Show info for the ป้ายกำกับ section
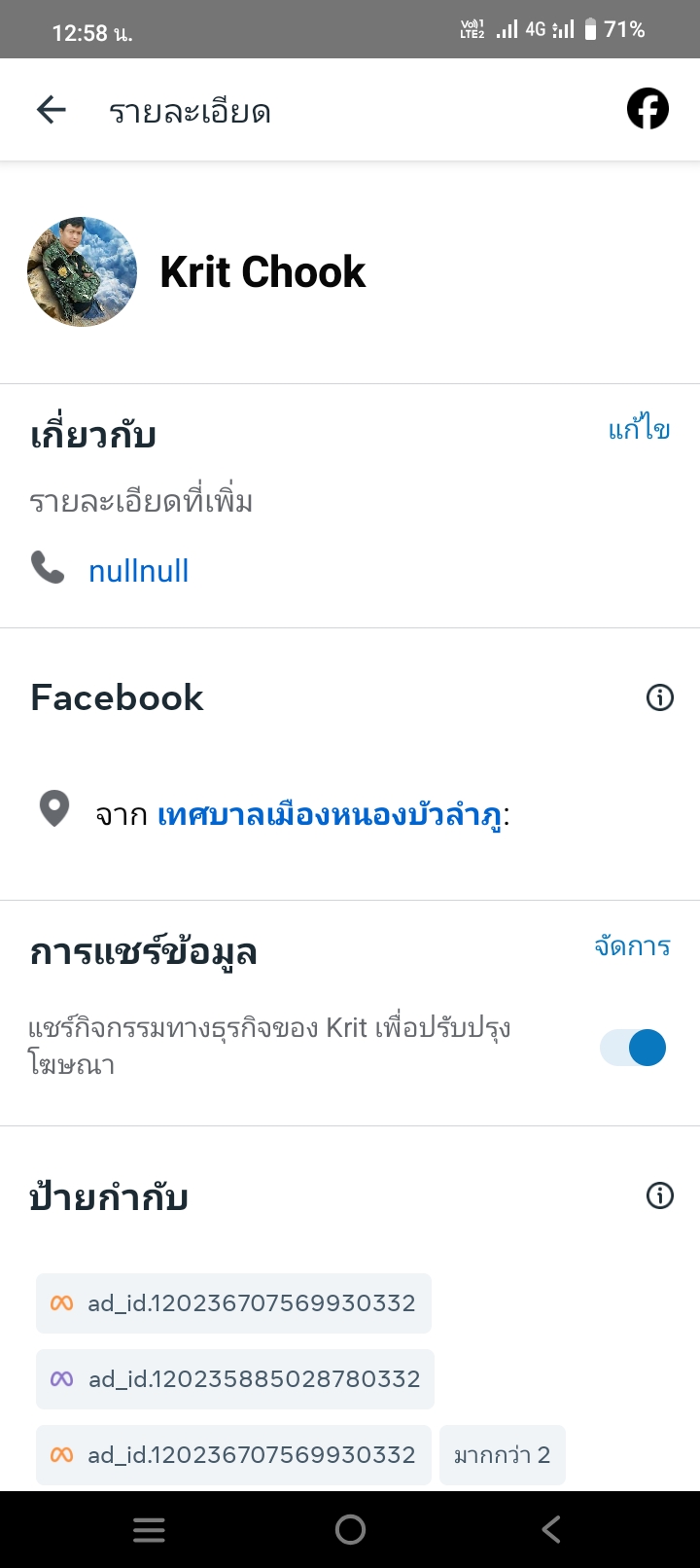 coord(659,1195)
